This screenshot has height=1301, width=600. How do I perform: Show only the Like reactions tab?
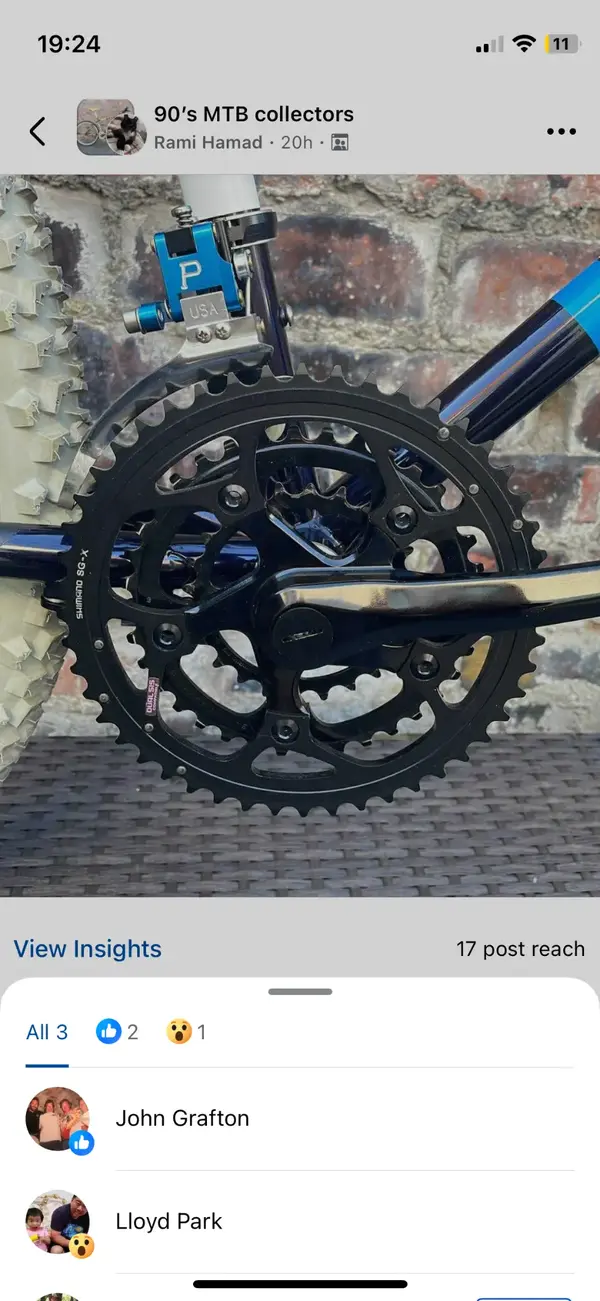pos(117,1032)
